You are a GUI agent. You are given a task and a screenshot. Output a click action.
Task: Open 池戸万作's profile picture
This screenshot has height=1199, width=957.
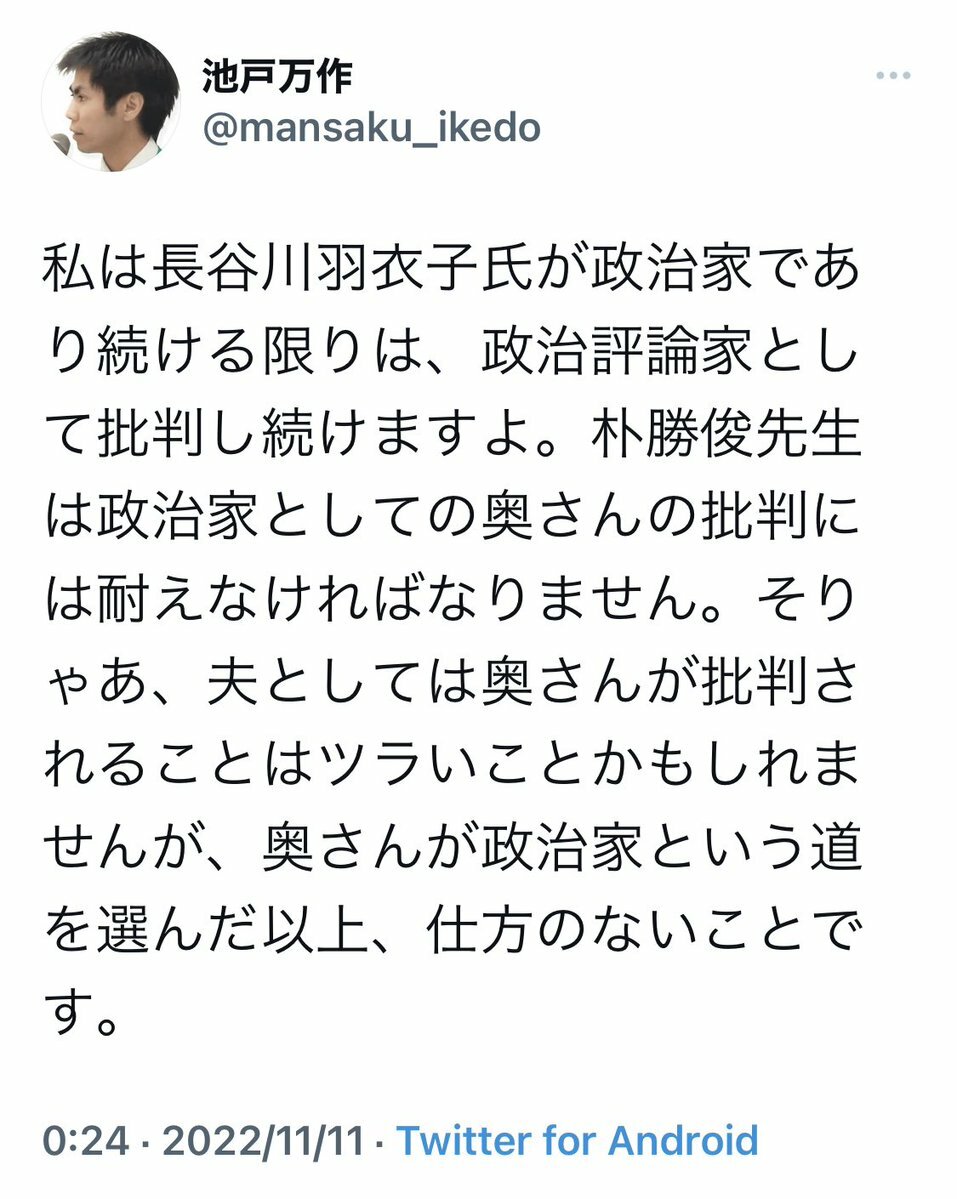110,101
